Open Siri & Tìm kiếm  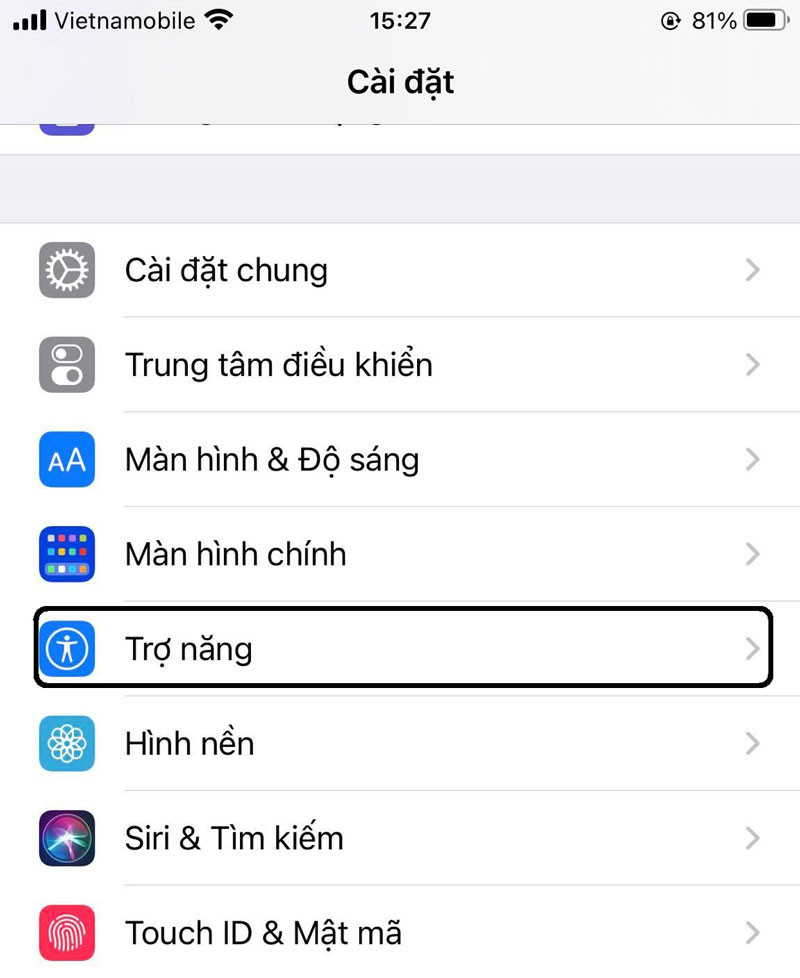click(400, 838)
